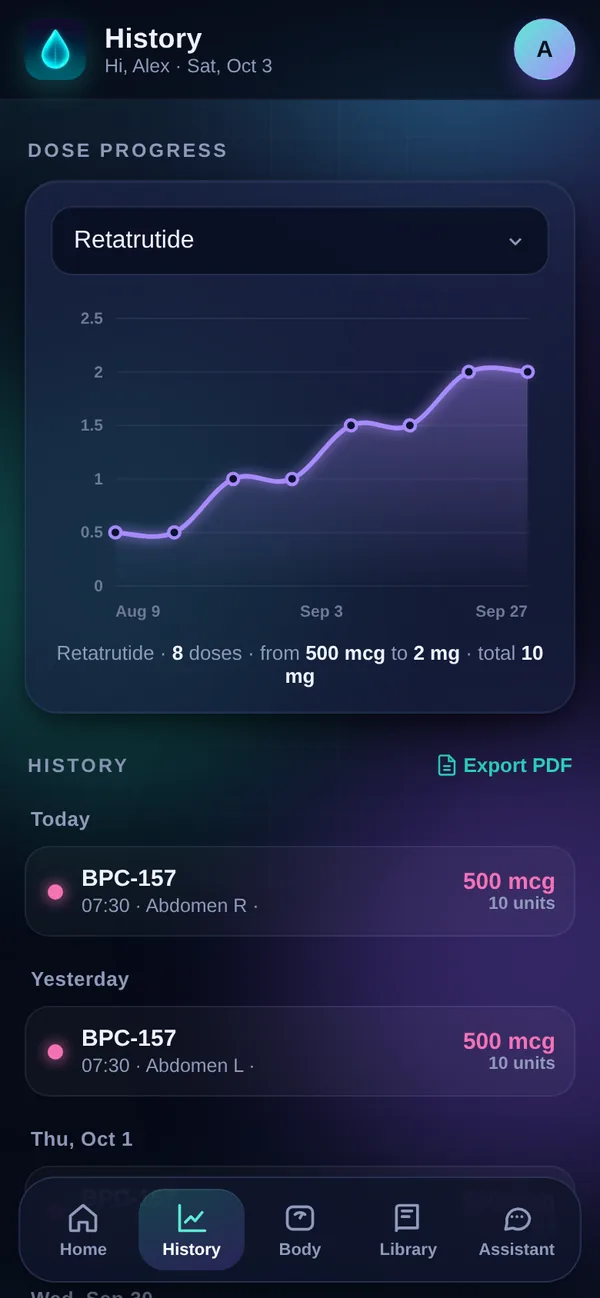Select the History tab
The width and height of the screenshot is (600, 1298).
pos(191,1230)
